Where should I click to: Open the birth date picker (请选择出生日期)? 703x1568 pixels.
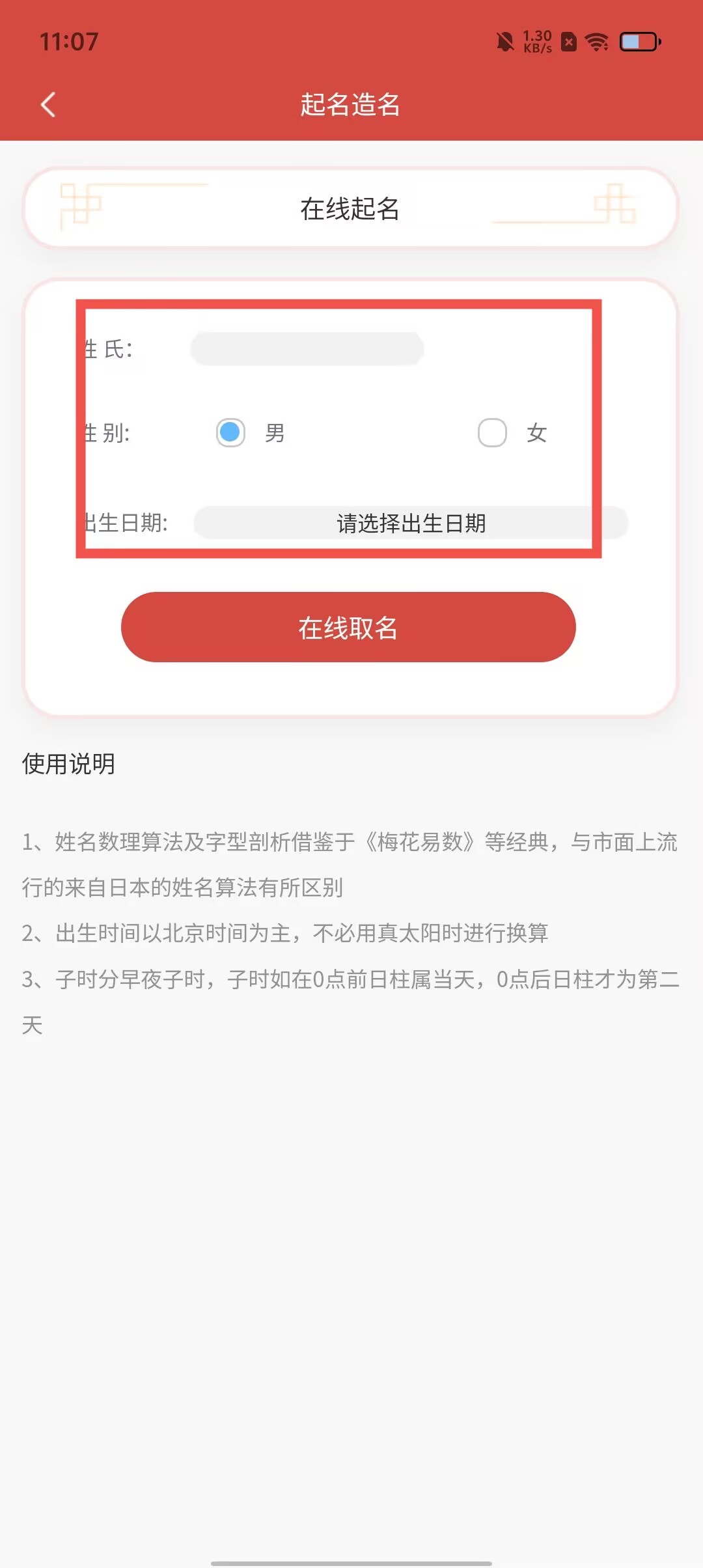pyautogui.click(x=411, y=523)
